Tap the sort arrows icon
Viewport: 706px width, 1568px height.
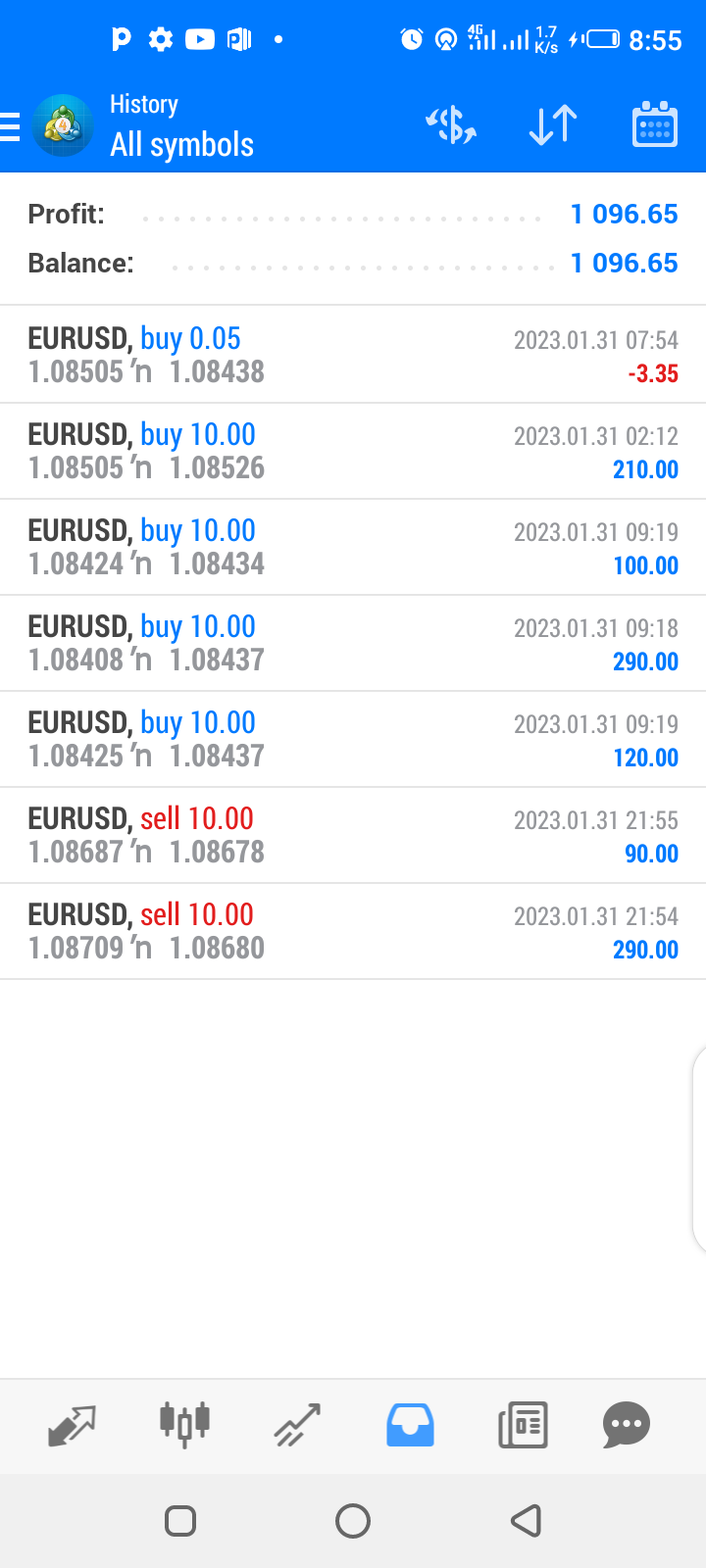[x=553, y=125]
